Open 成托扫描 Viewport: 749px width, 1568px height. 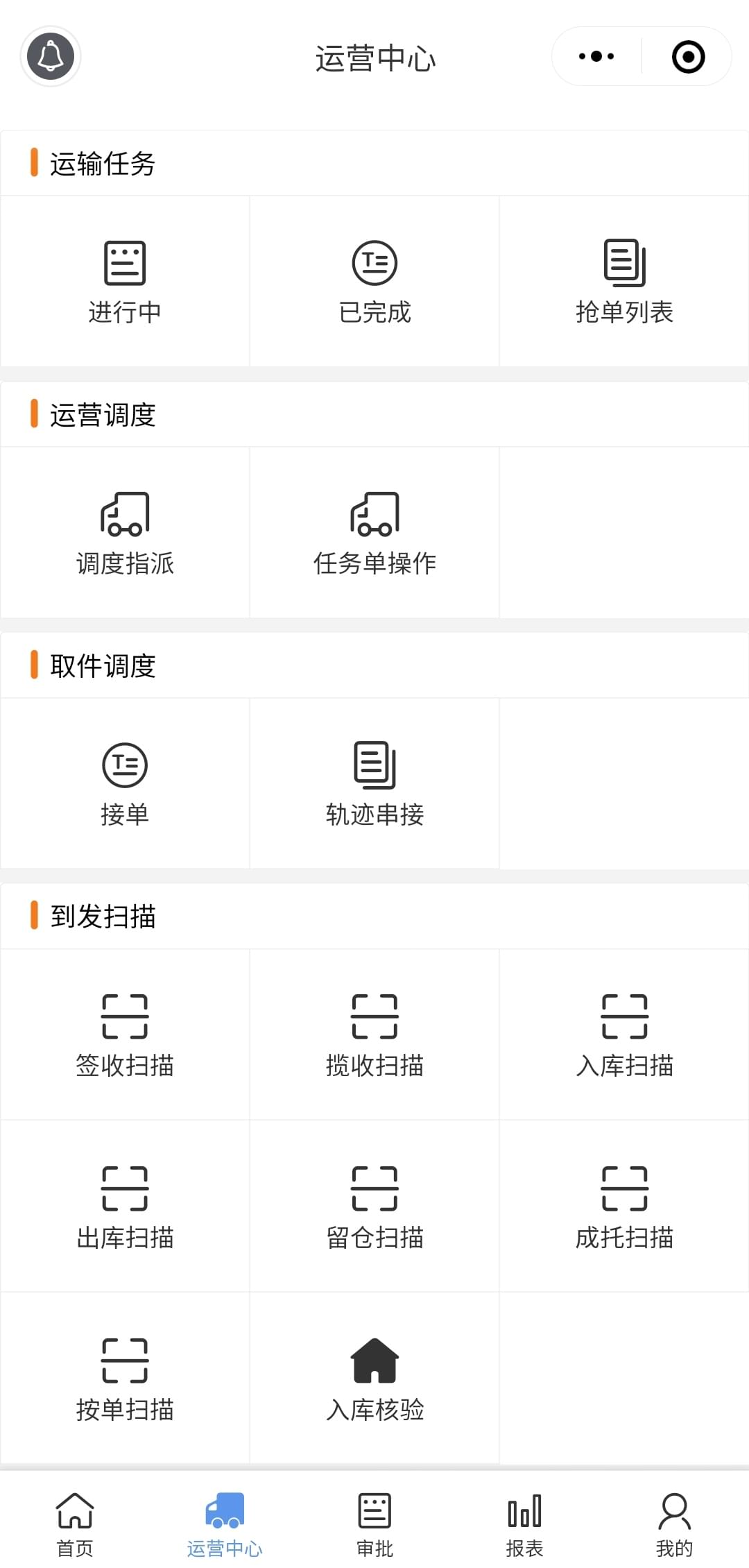click(x=624, y=1207)
